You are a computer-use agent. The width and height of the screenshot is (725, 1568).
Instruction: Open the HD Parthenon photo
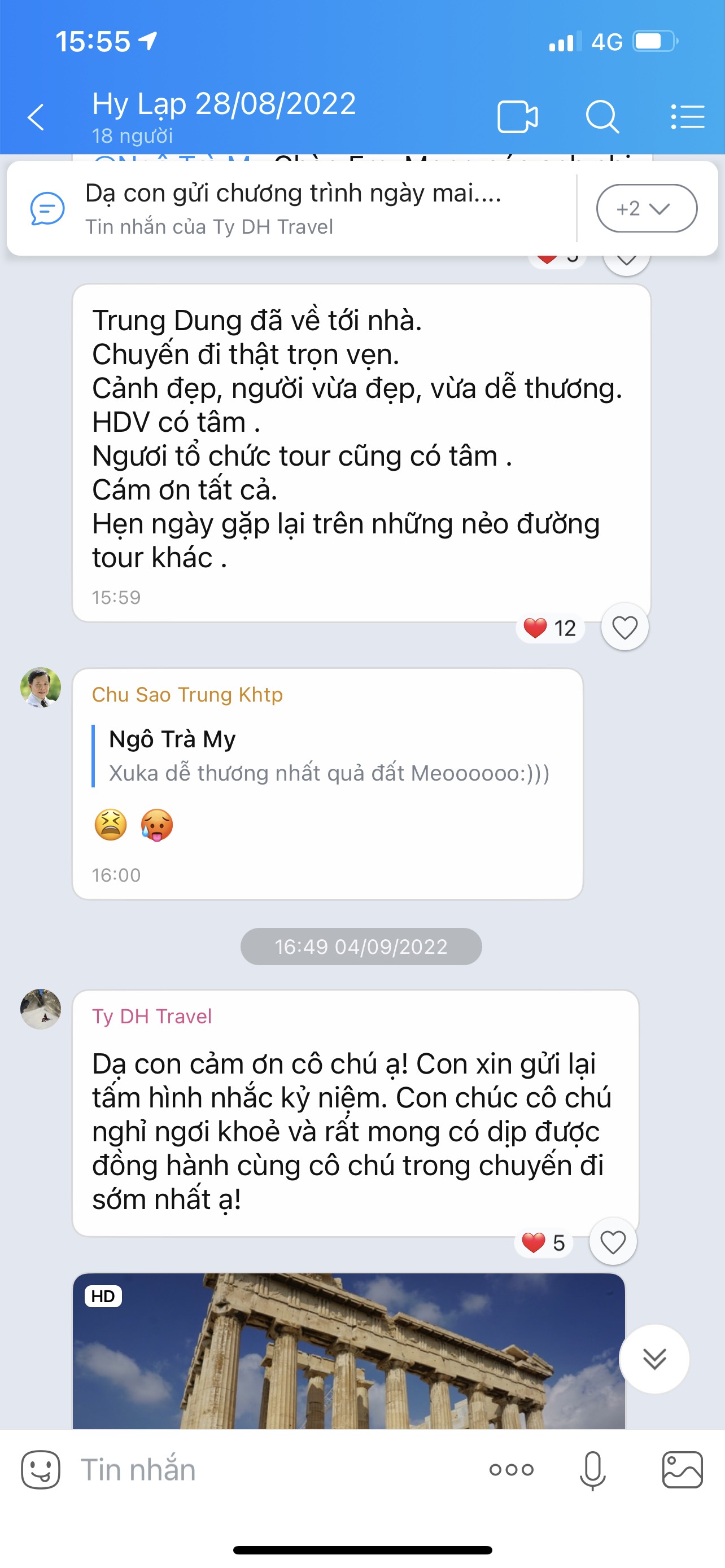349,1351
